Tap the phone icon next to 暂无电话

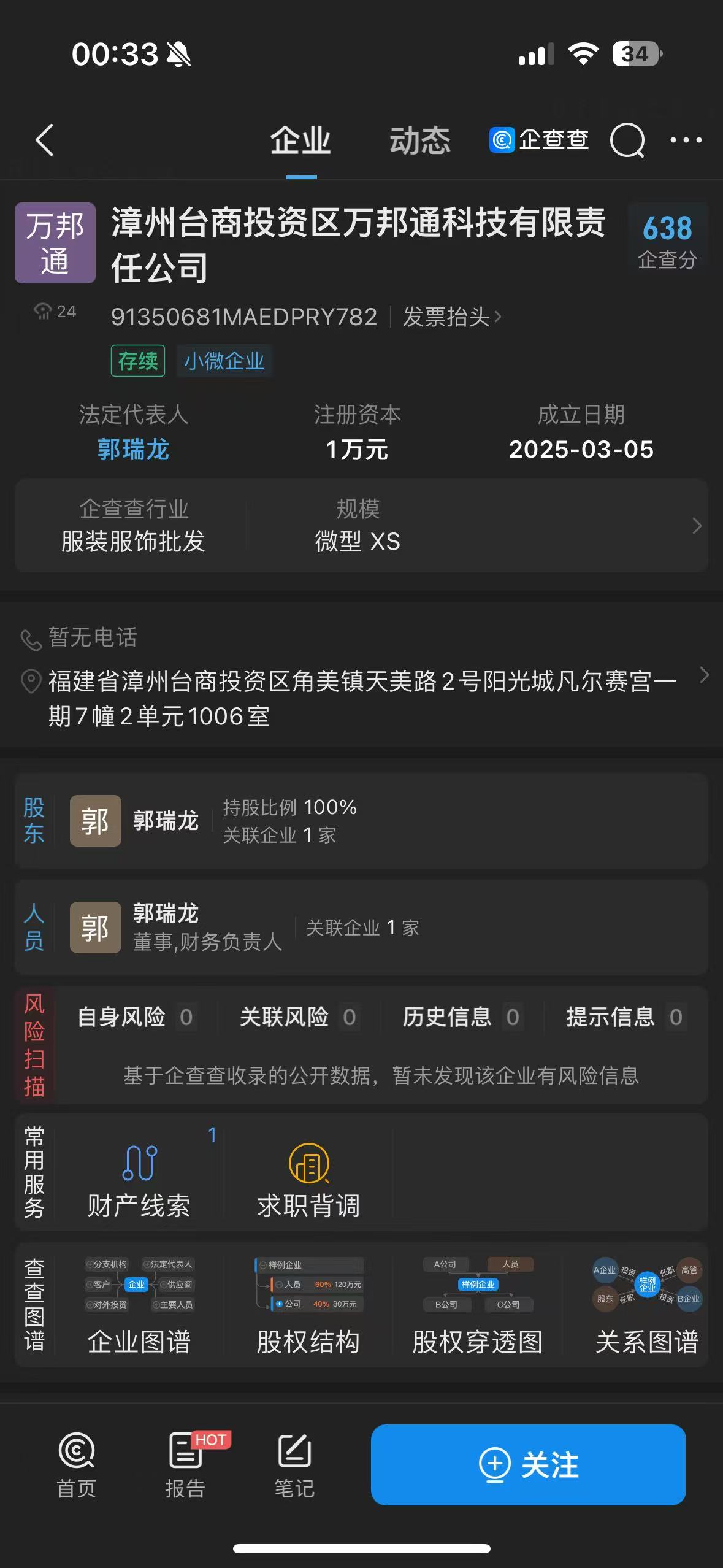[x=29, y=639]
